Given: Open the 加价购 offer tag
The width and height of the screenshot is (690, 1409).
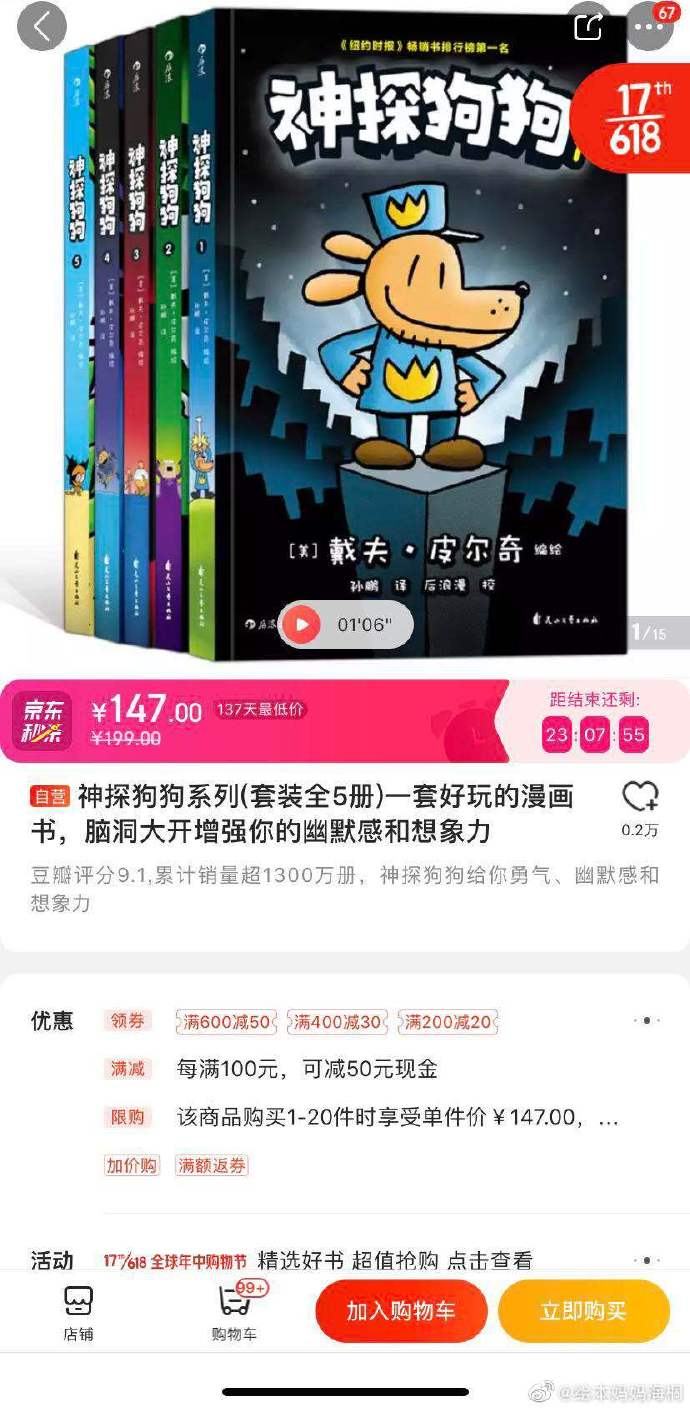Looking at the screenshot, I should [132, 1165].
